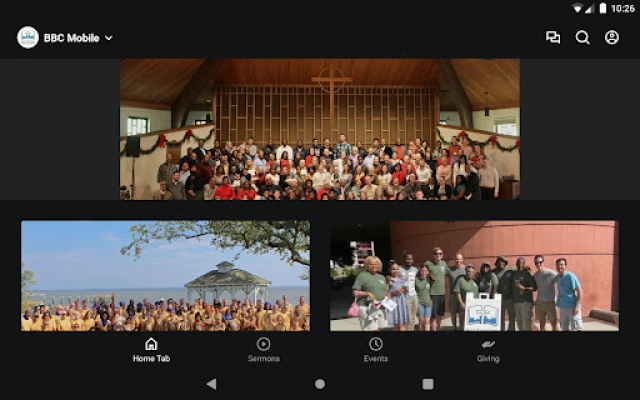The image size is (640, 400).
Task: Go to the system home screen
Action: click(x=320, y=384)
